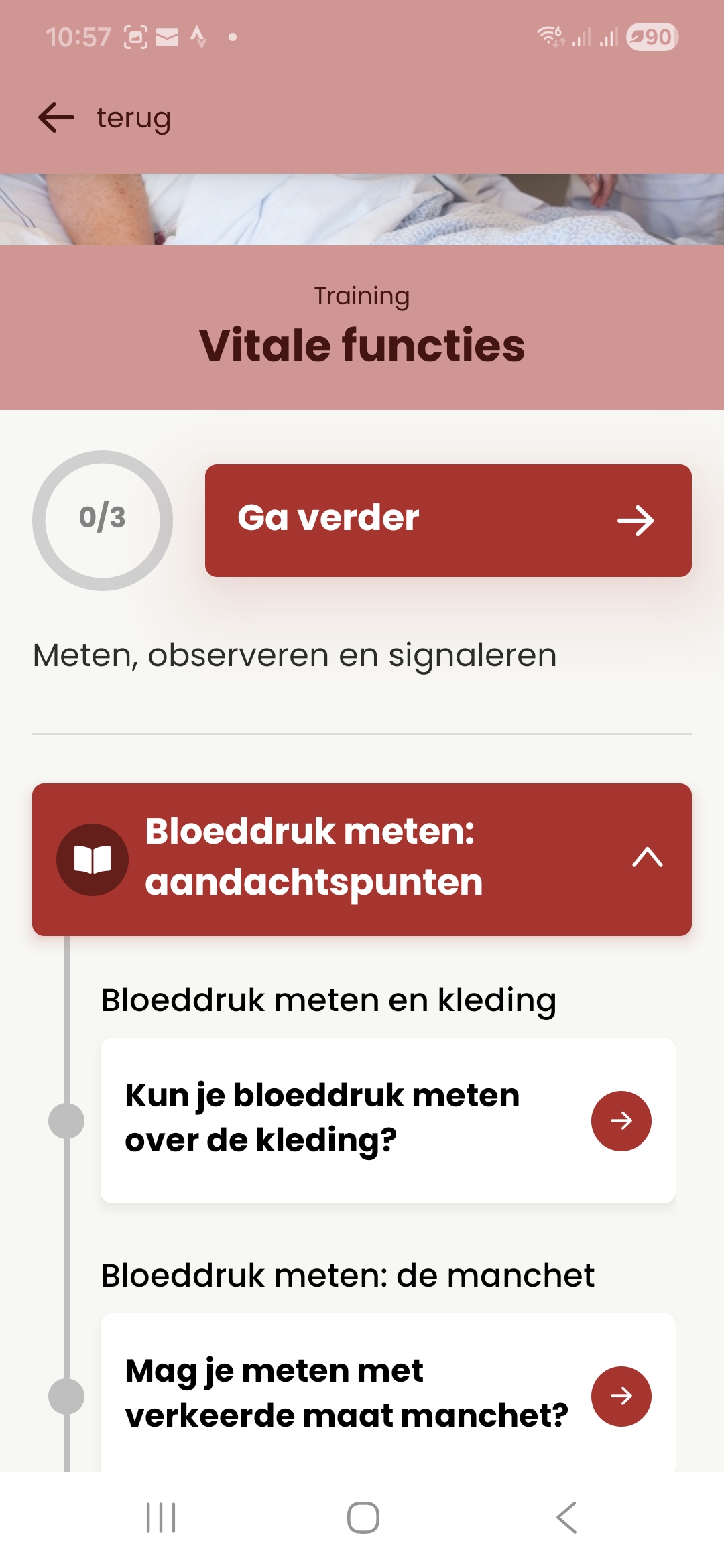This screenshot has height=1568, width=724.
Task: Tap the back arrow next to terug
Action: coord(54,117)
